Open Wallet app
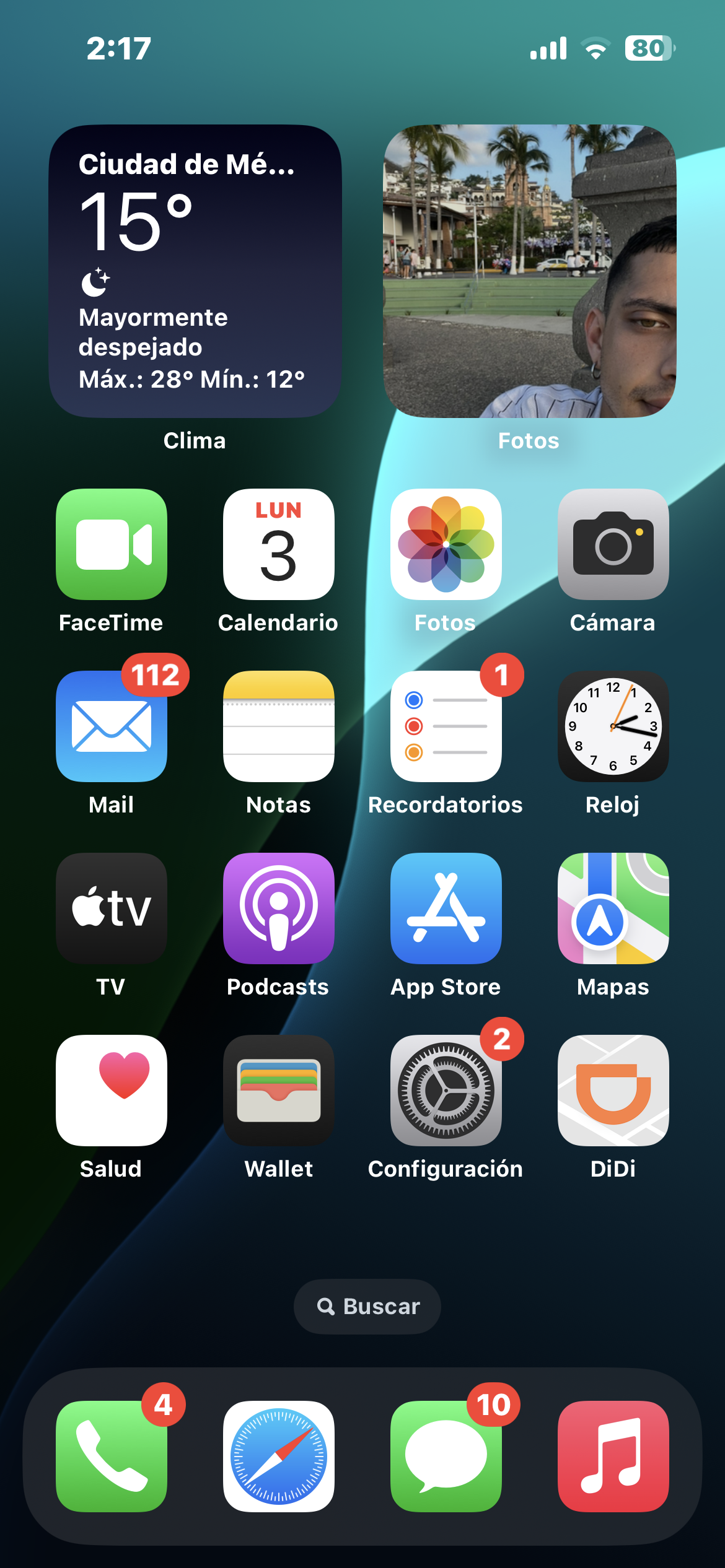 coord(279,1091)
